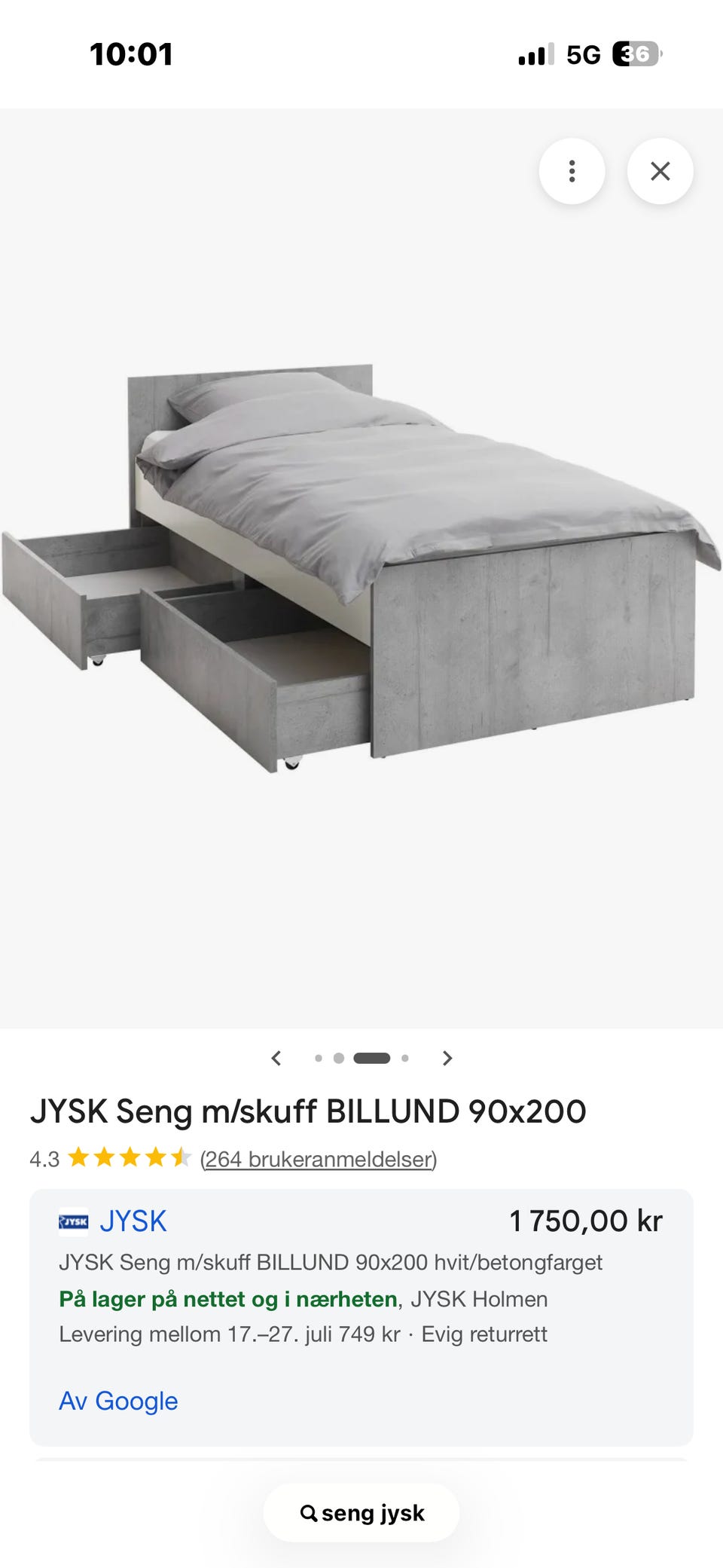This screenshot has width=723, height=1568.
Task: Open the 264 brukeranmeldelser reviews link
Action: (x=319, y=1159)
